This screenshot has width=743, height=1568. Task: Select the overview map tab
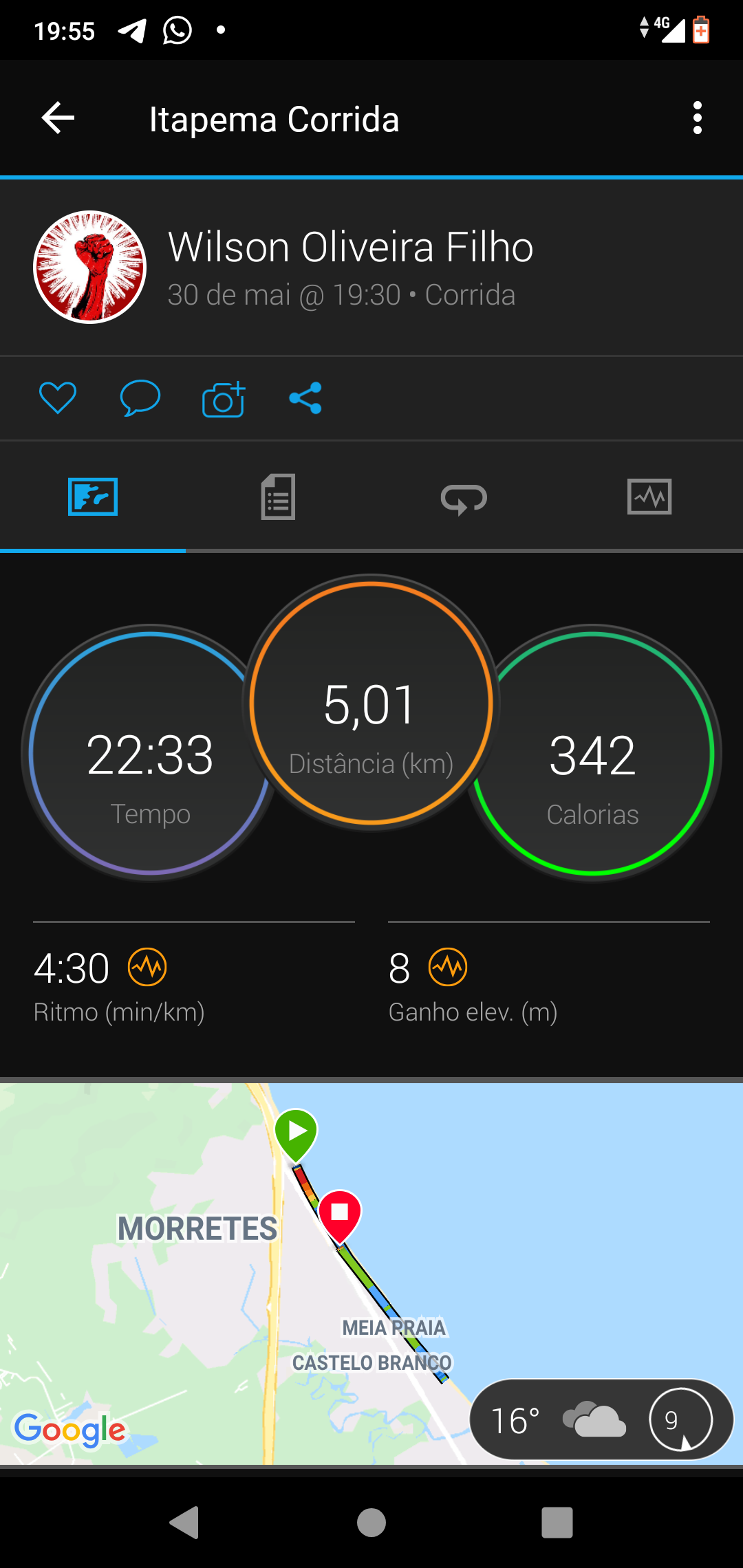[x=93, y=497]
